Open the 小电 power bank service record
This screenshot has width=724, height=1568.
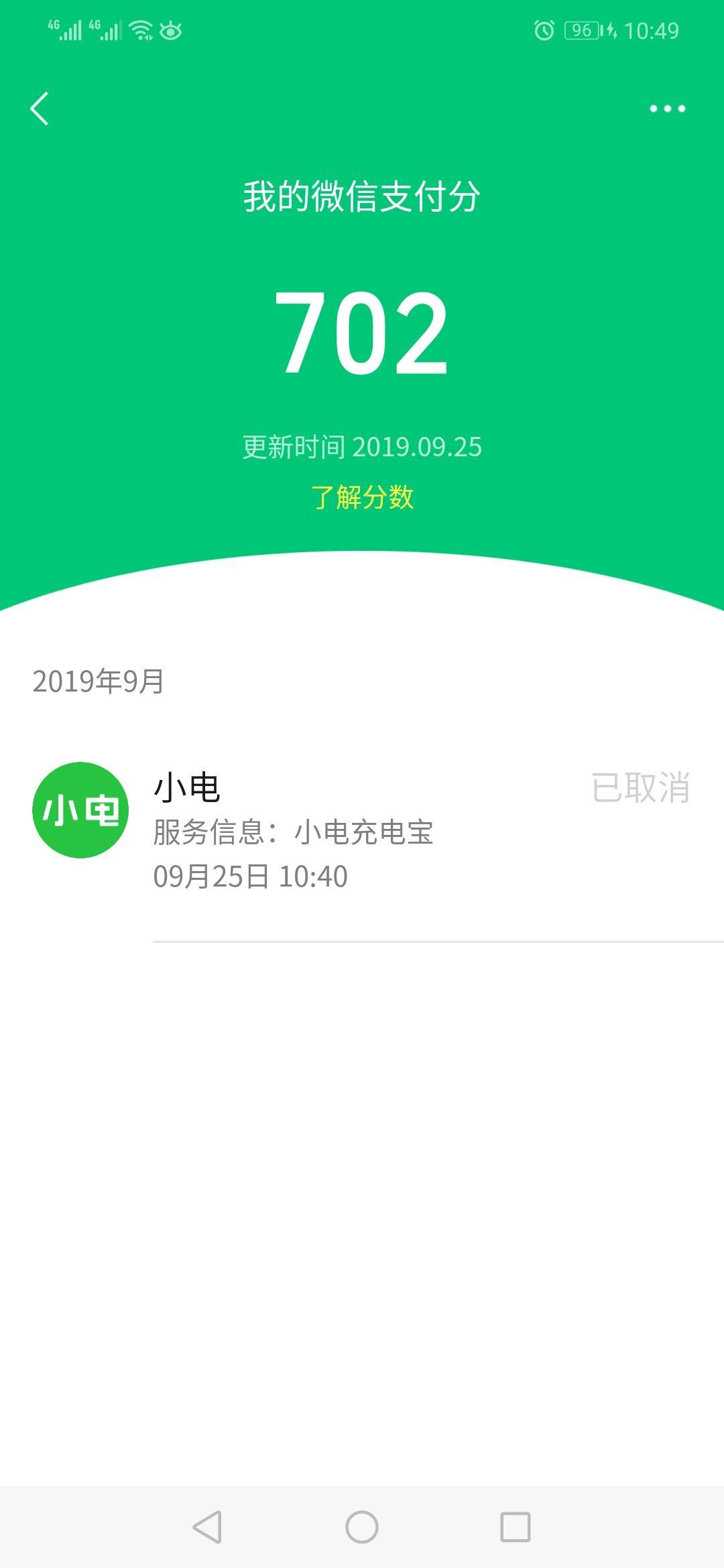(362, 831)
